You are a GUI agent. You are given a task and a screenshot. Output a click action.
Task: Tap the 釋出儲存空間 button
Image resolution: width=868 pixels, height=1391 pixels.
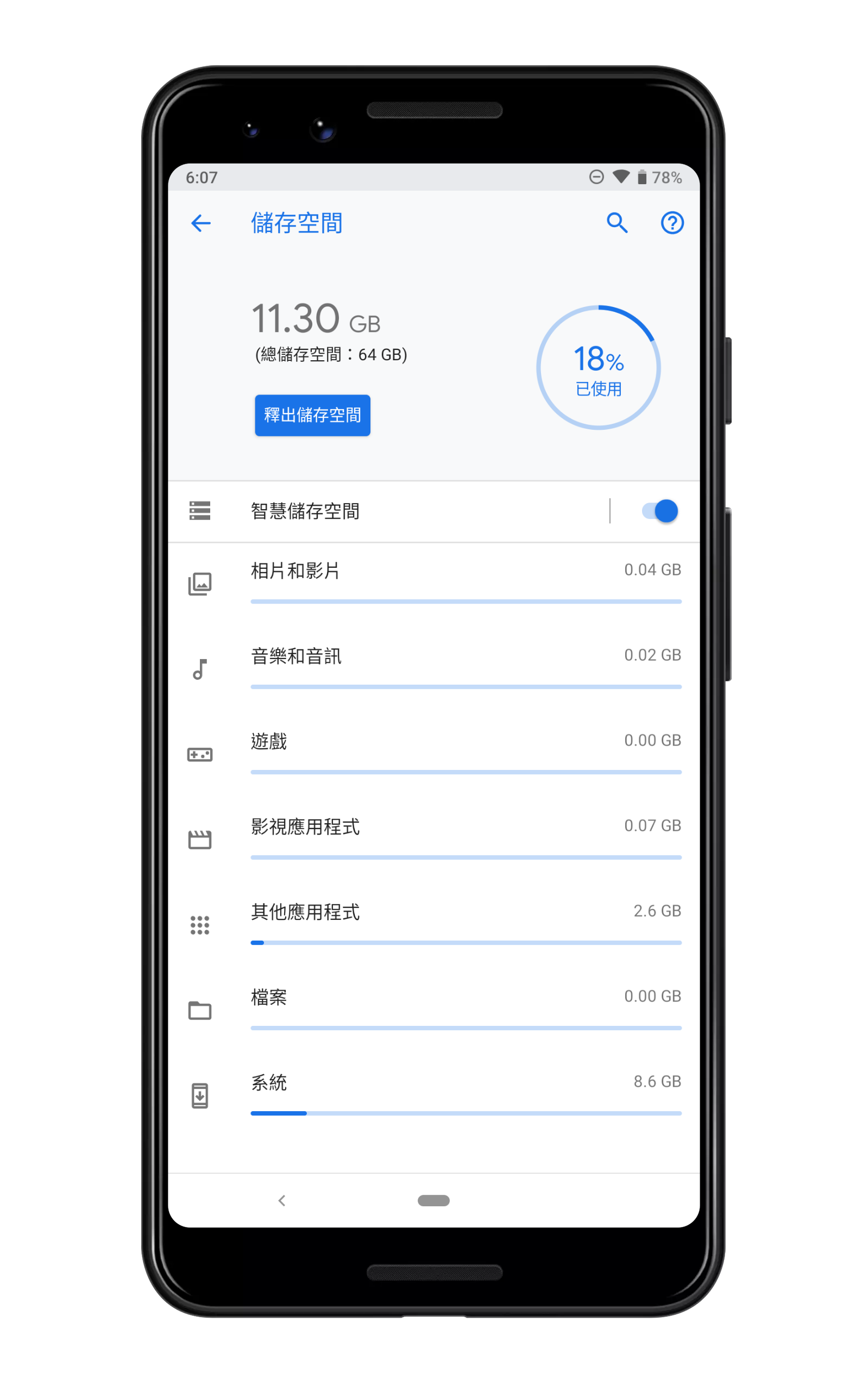pyautogui.click(x=312, y=415)
